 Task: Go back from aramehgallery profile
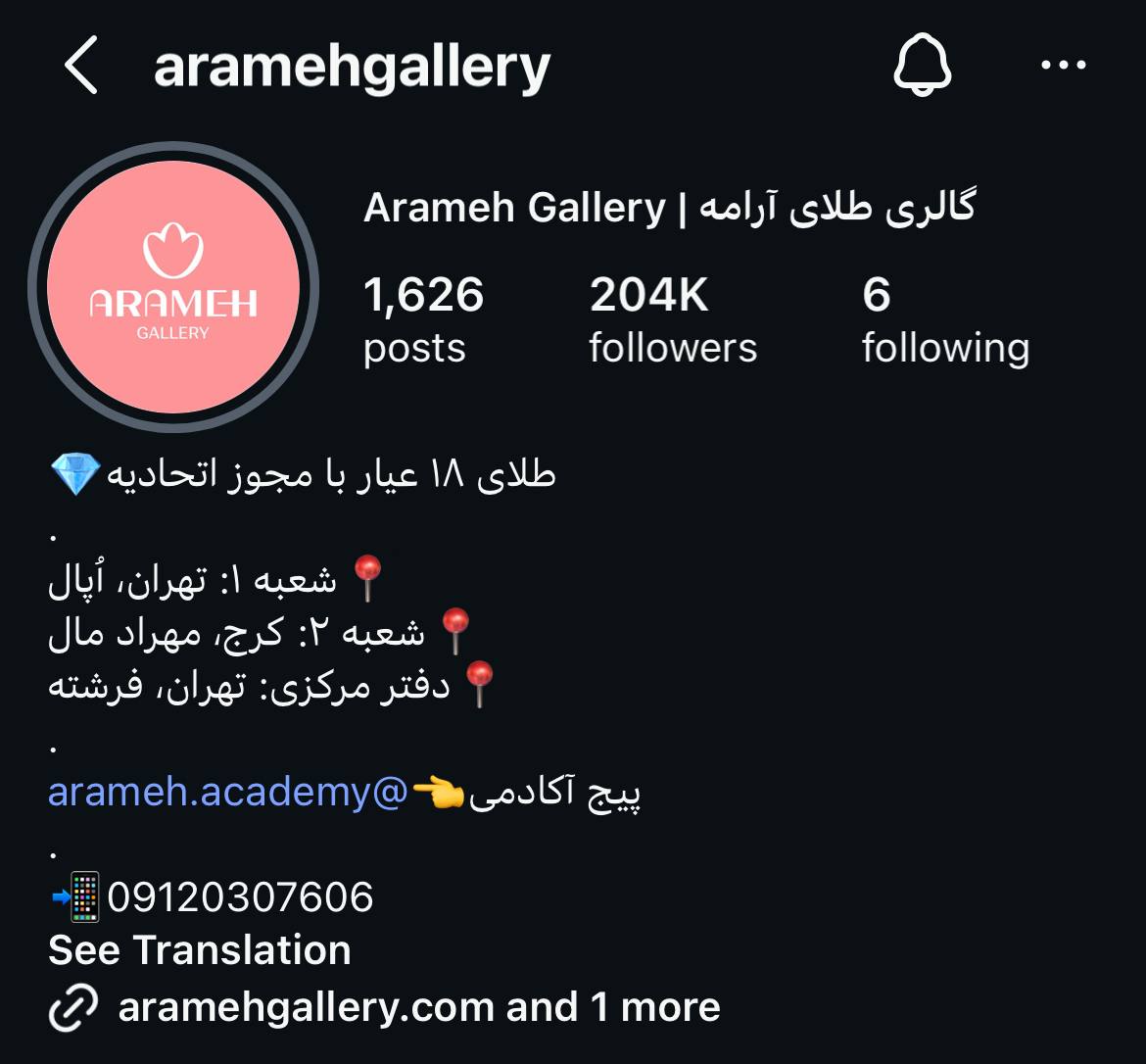tap(80, 67)
